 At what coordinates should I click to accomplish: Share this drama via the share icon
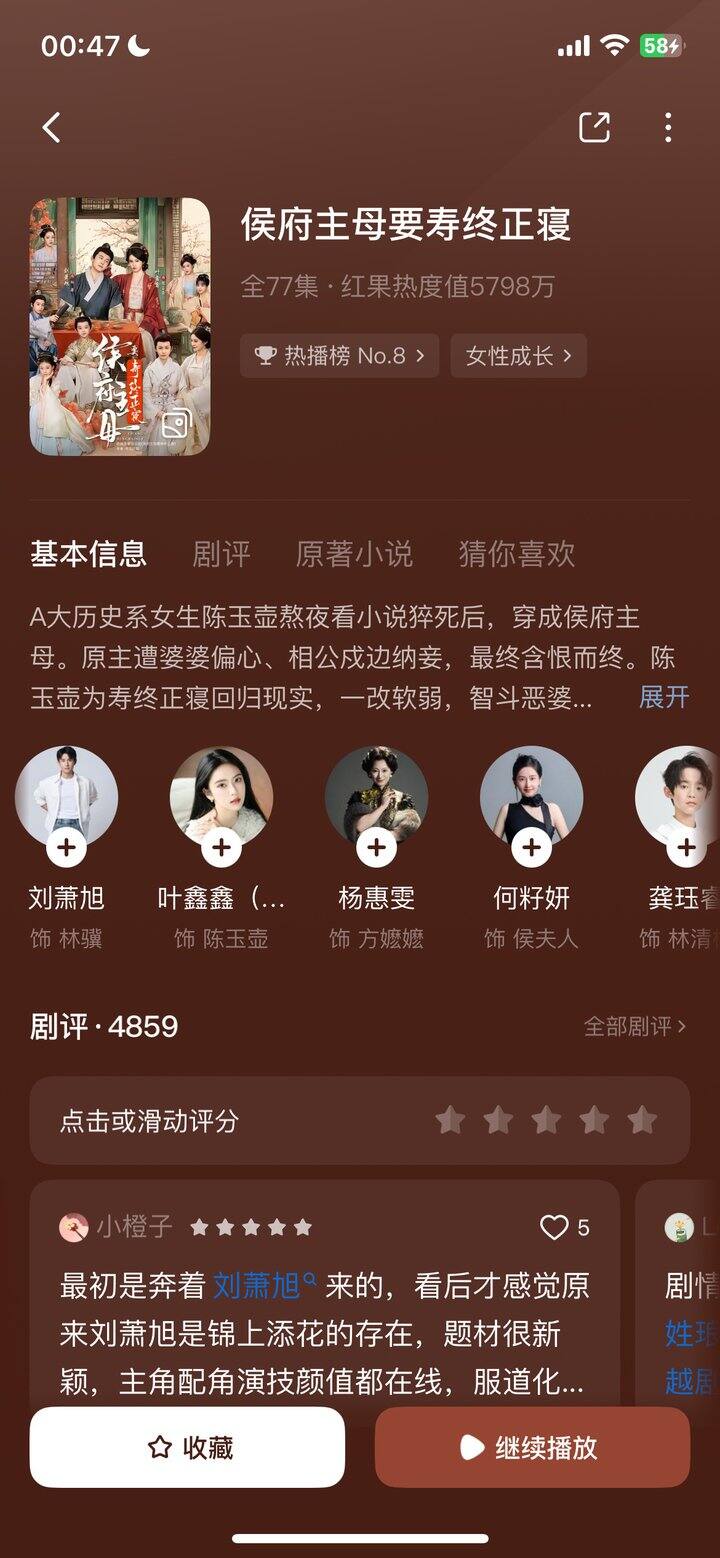[x=594, y=128]
